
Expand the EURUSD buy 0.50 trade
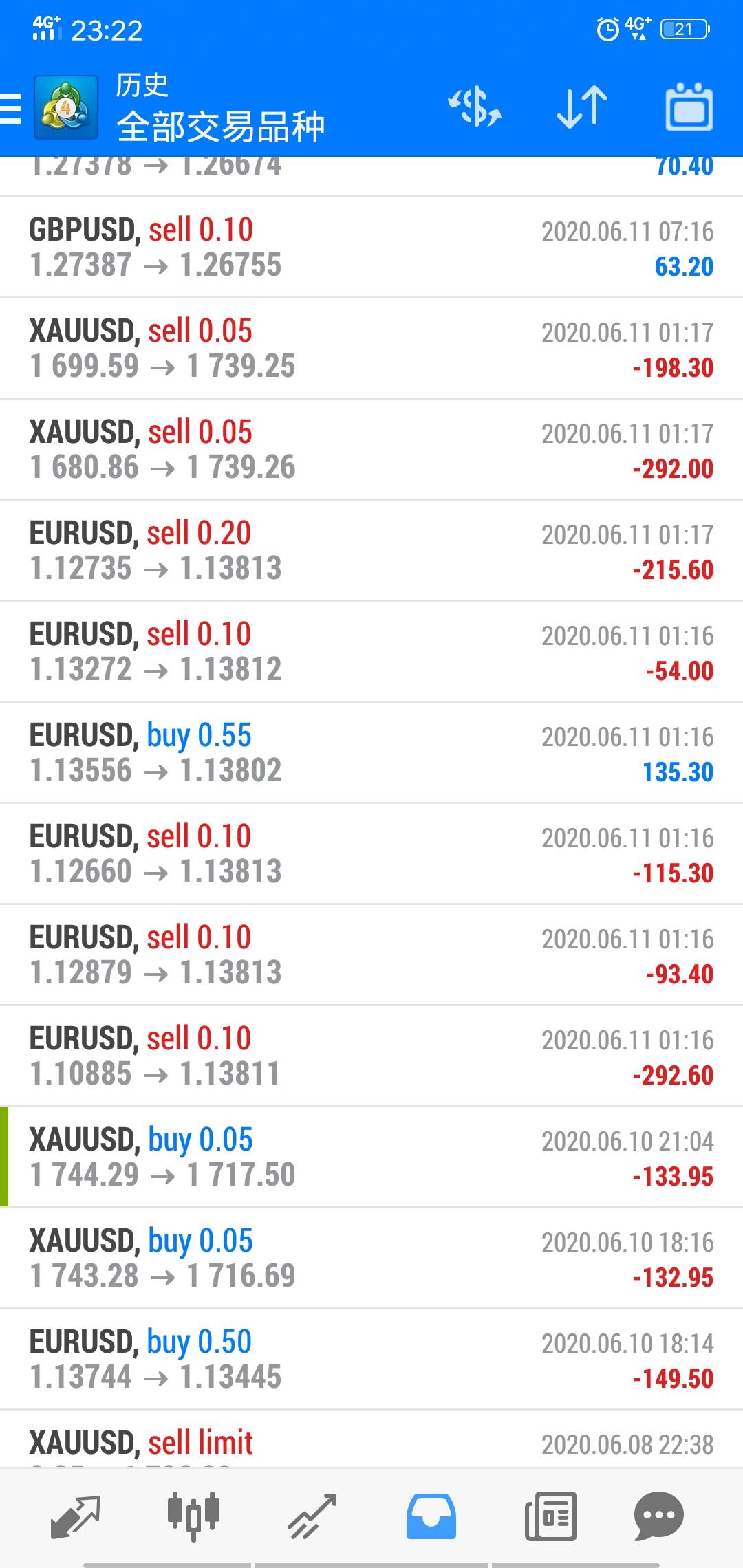(371, 1360)
